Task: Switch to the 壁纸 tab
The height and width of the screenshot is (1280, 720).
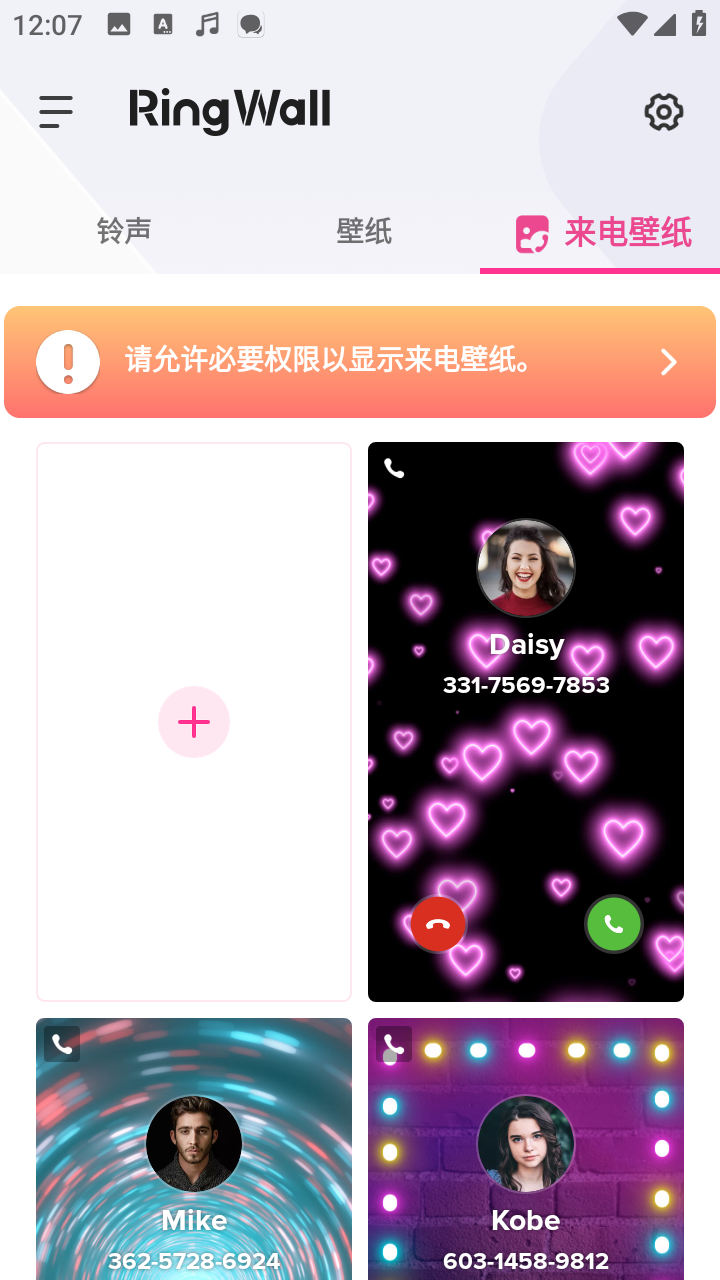Action: point(364,231)
